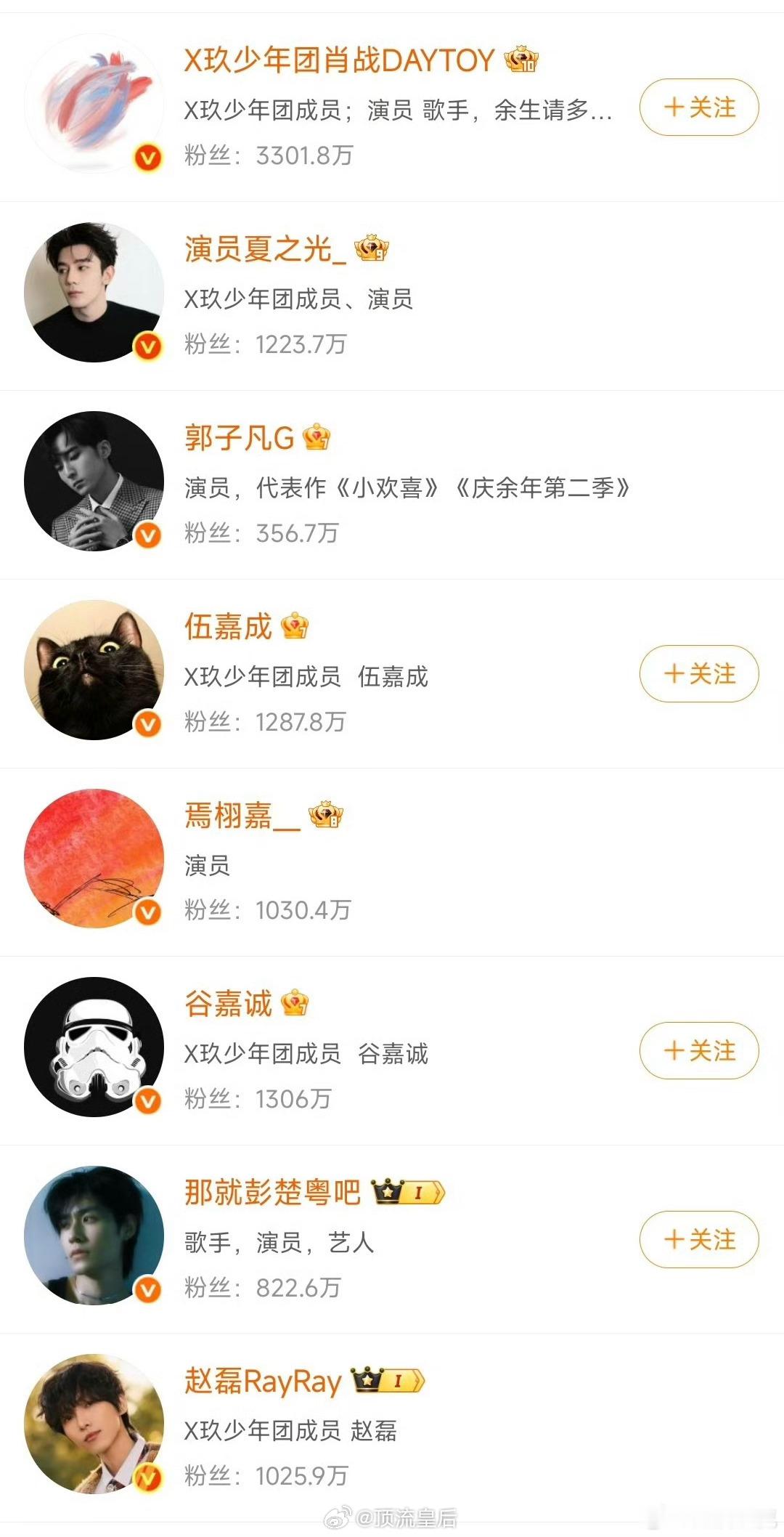Tap 伍嘉成's black cat avatar
Viewport: 784px width, 1537px height.
pyautogui.click(x=94, y=670)
